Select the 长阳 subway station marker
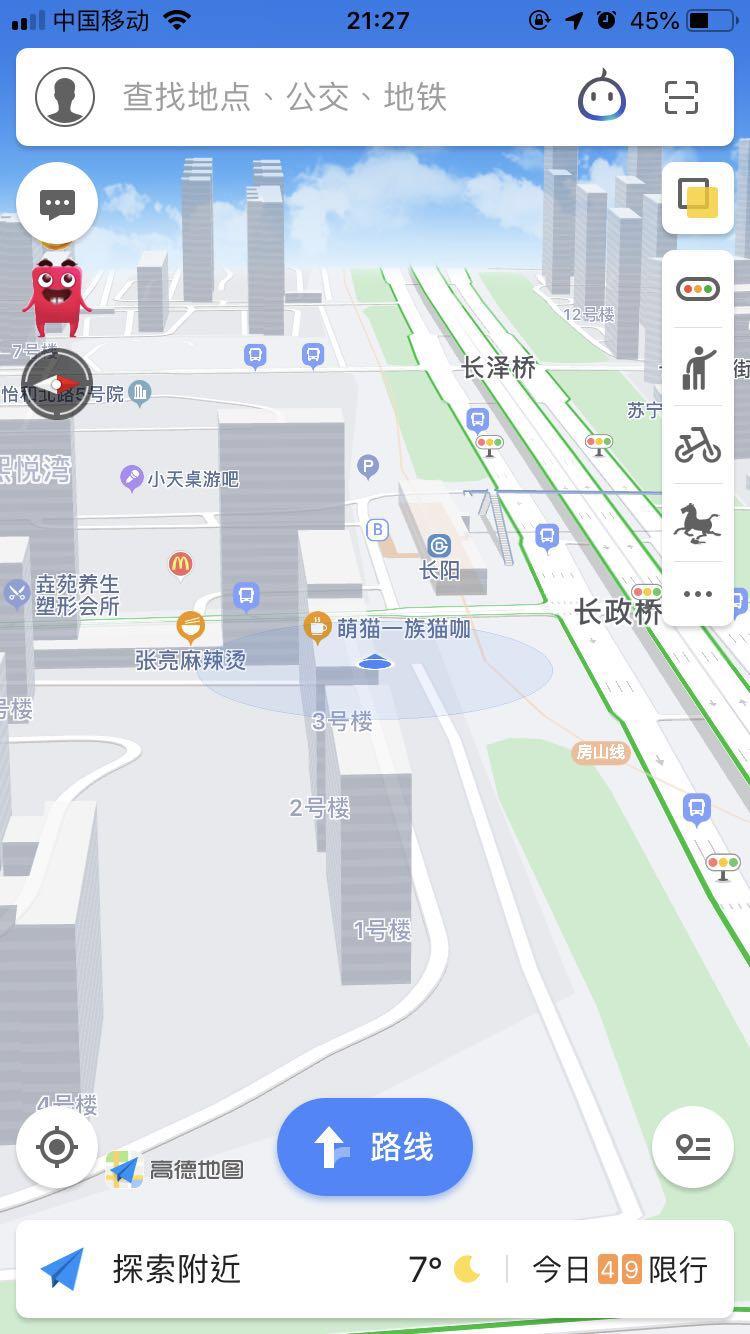Image resolution: width=750 pixels, height=1334 pixels. tap(439, 547)
